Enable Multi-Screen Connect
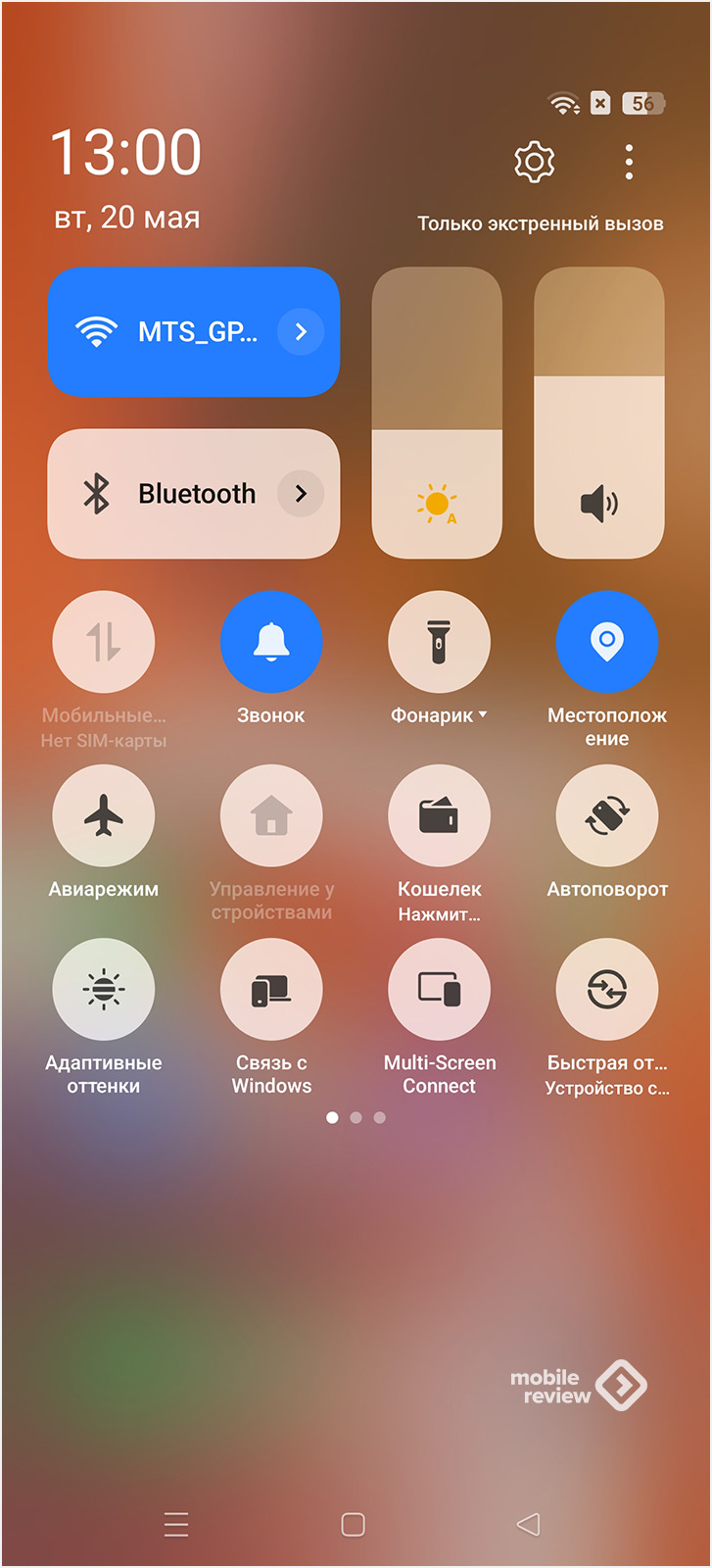This screenshot has height=1568, width=712. 439,989
